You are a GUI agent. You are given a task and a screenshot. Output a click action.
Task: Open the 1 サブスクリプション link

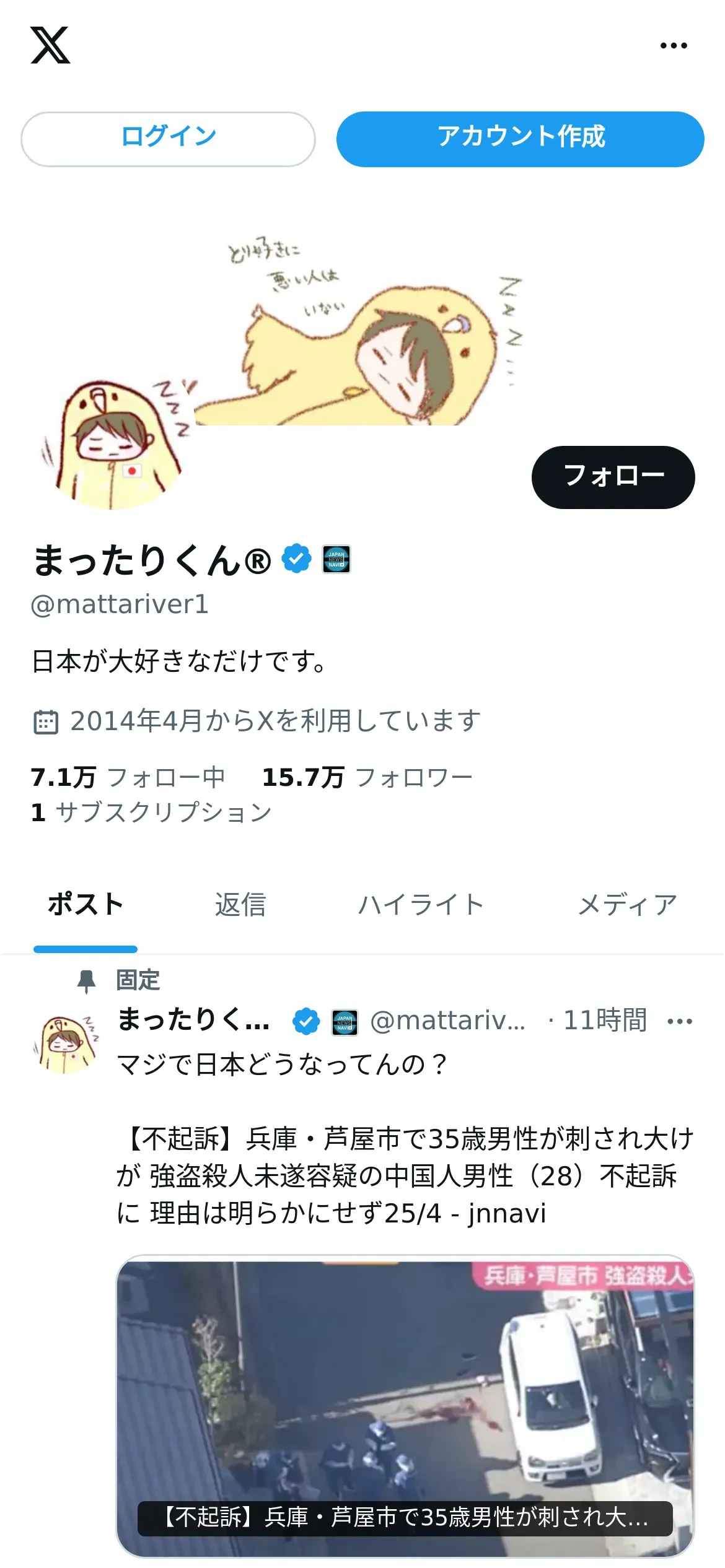click(x=151, y=812)
